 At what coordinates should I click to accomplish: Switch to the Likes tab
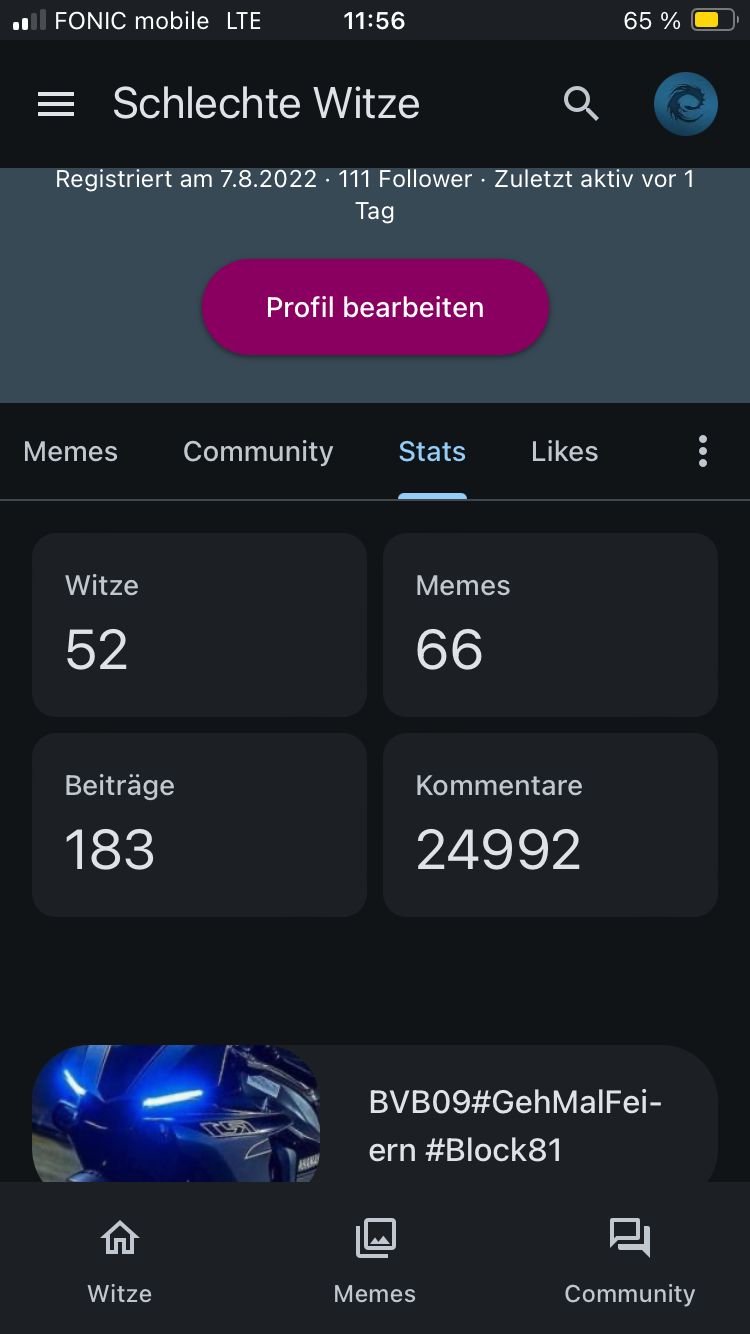(564, 452)
